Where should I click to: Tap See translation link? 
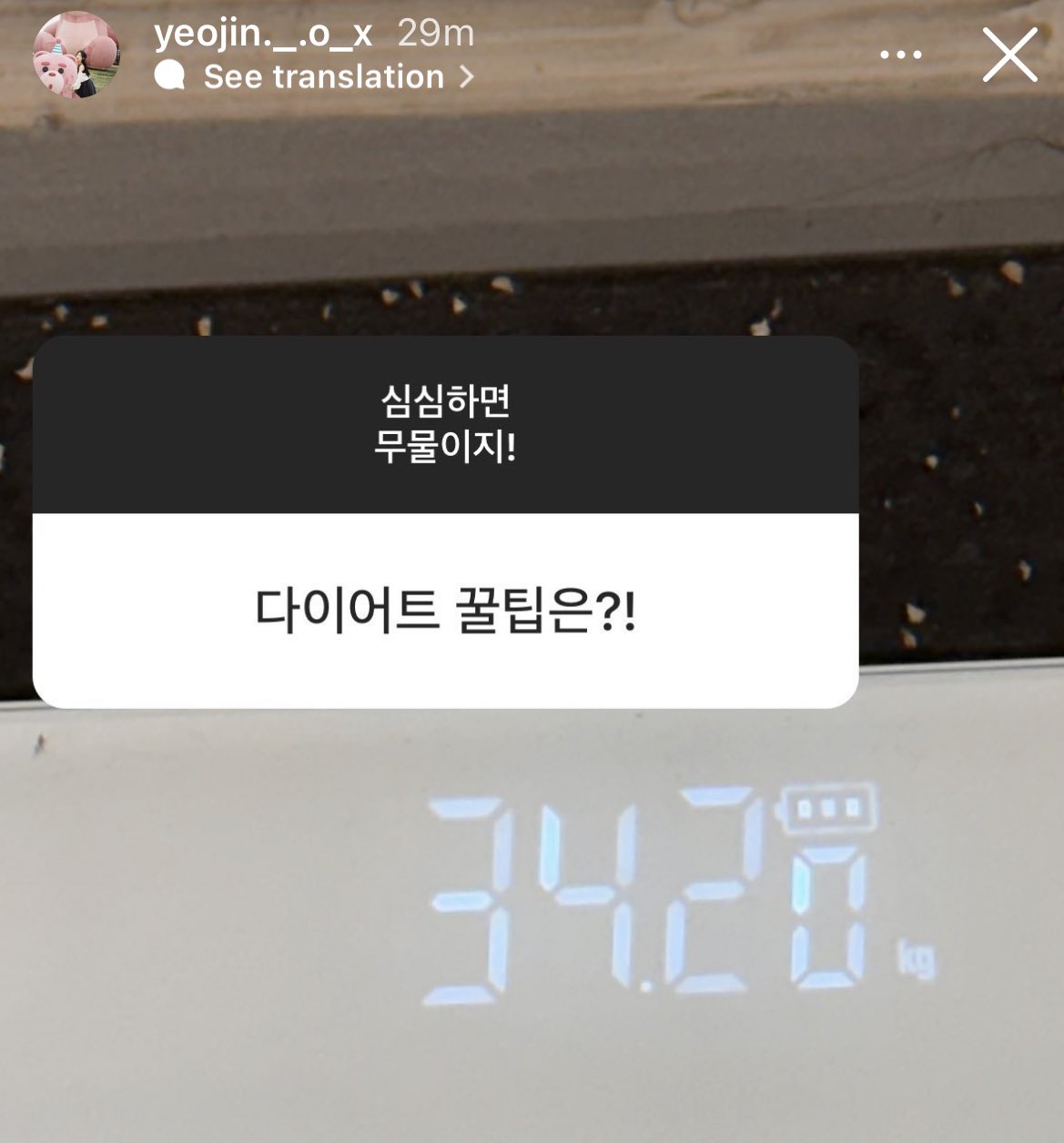click(x=323, y=77)
